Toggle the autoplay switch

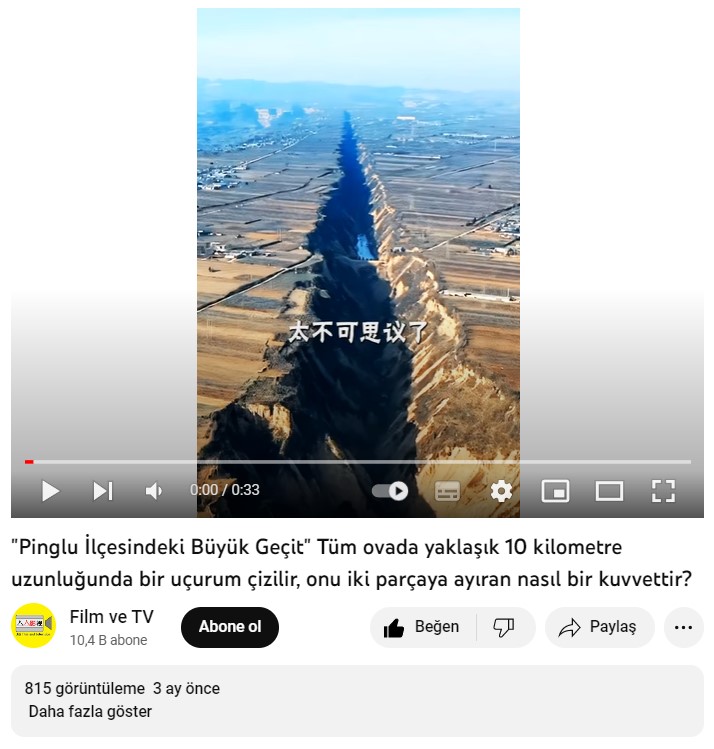tap(390, 491)
